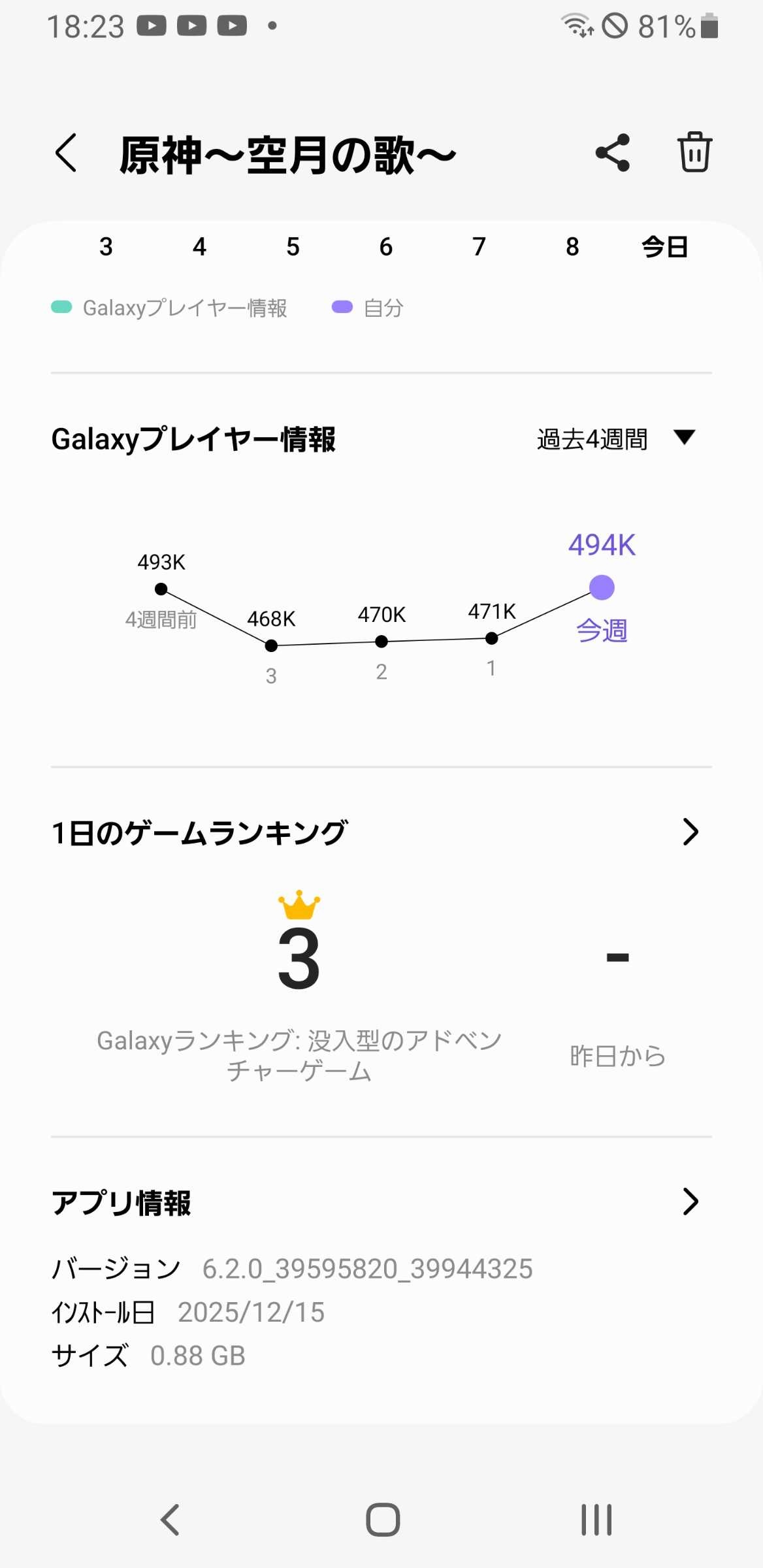Screen dimensions: 763x1568
Task: Share the 原神 game details
Action: pos(613,153)
